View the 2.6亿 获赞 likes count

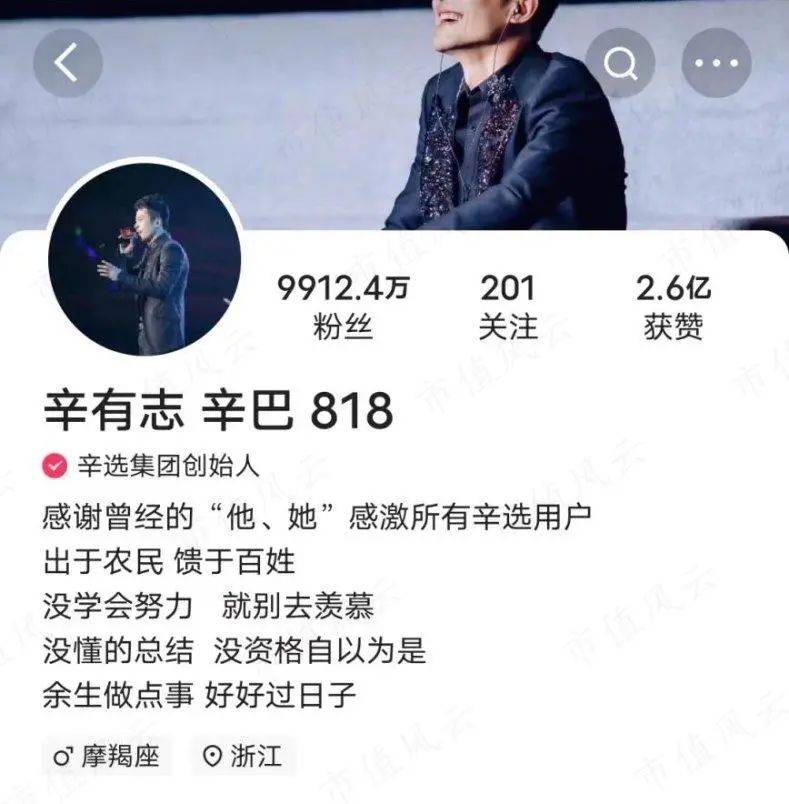pyautogui.click(x=673, y=307)
